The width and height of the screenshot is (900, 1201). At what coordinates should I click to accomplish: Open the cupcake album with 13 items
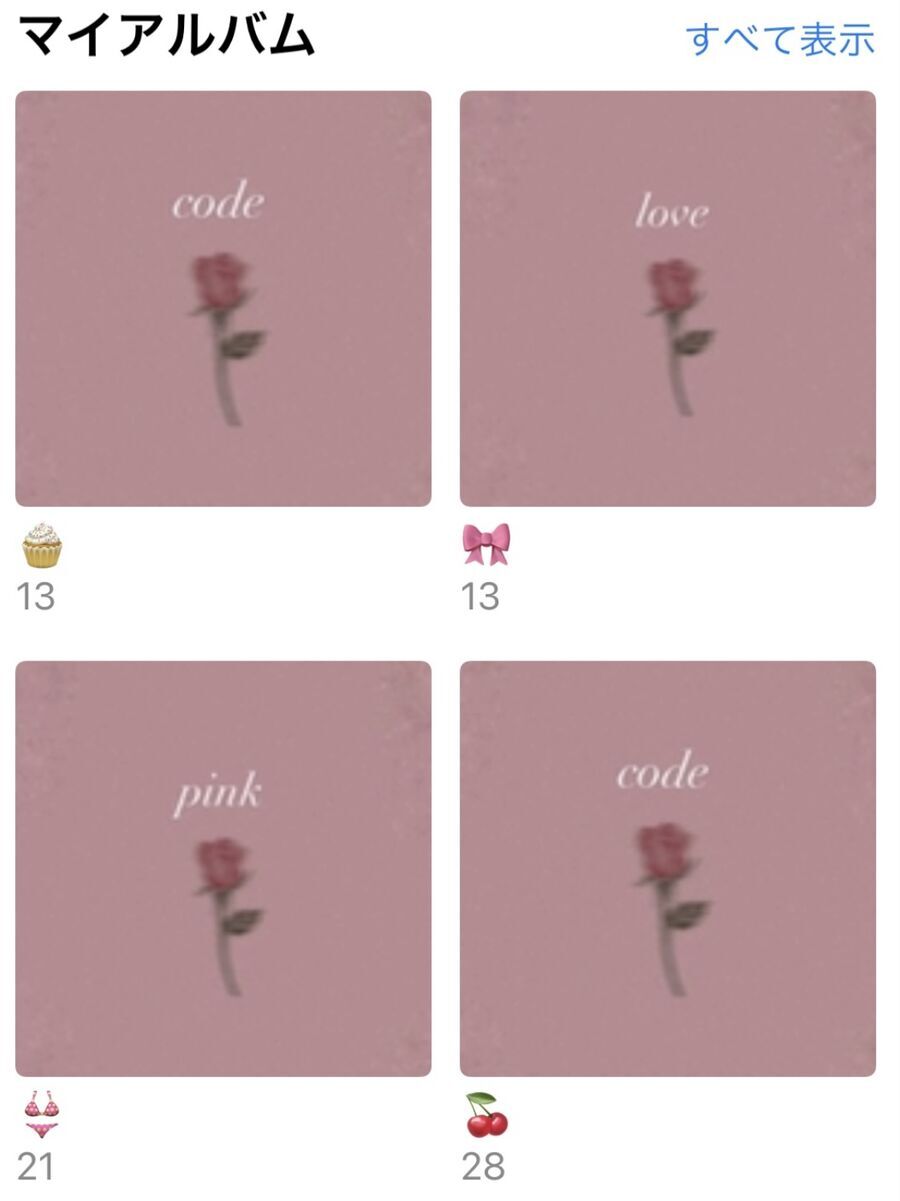pyautogui.click(x=223, y=298)
